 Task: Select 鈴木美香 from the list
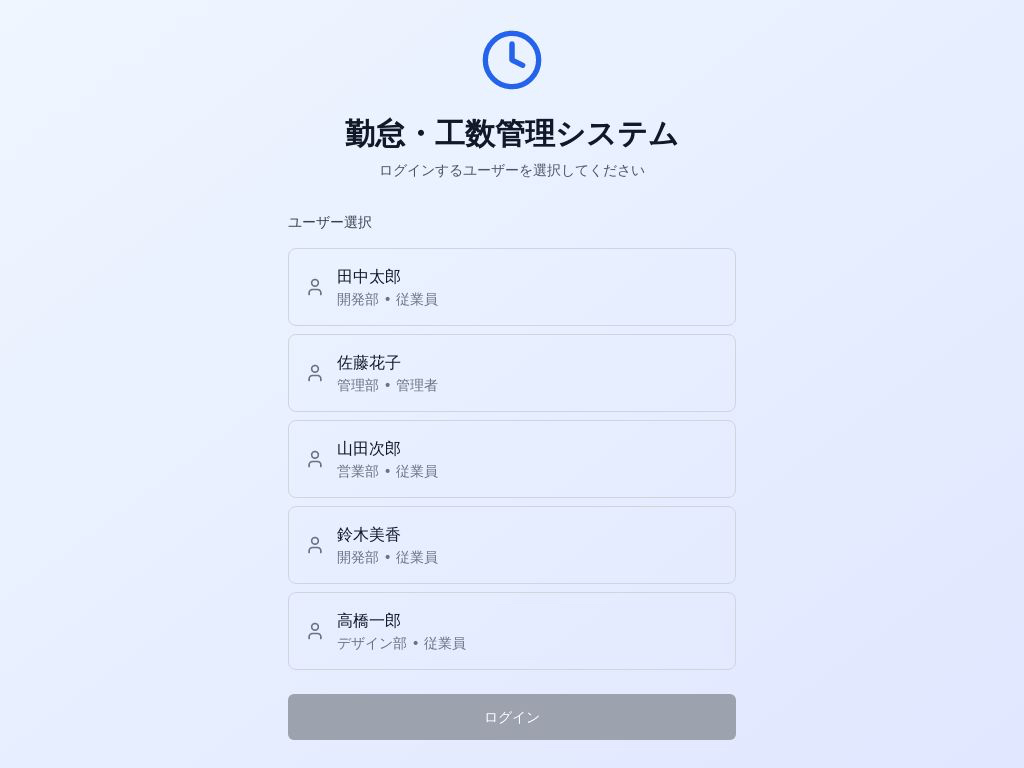tap(511, 545)
